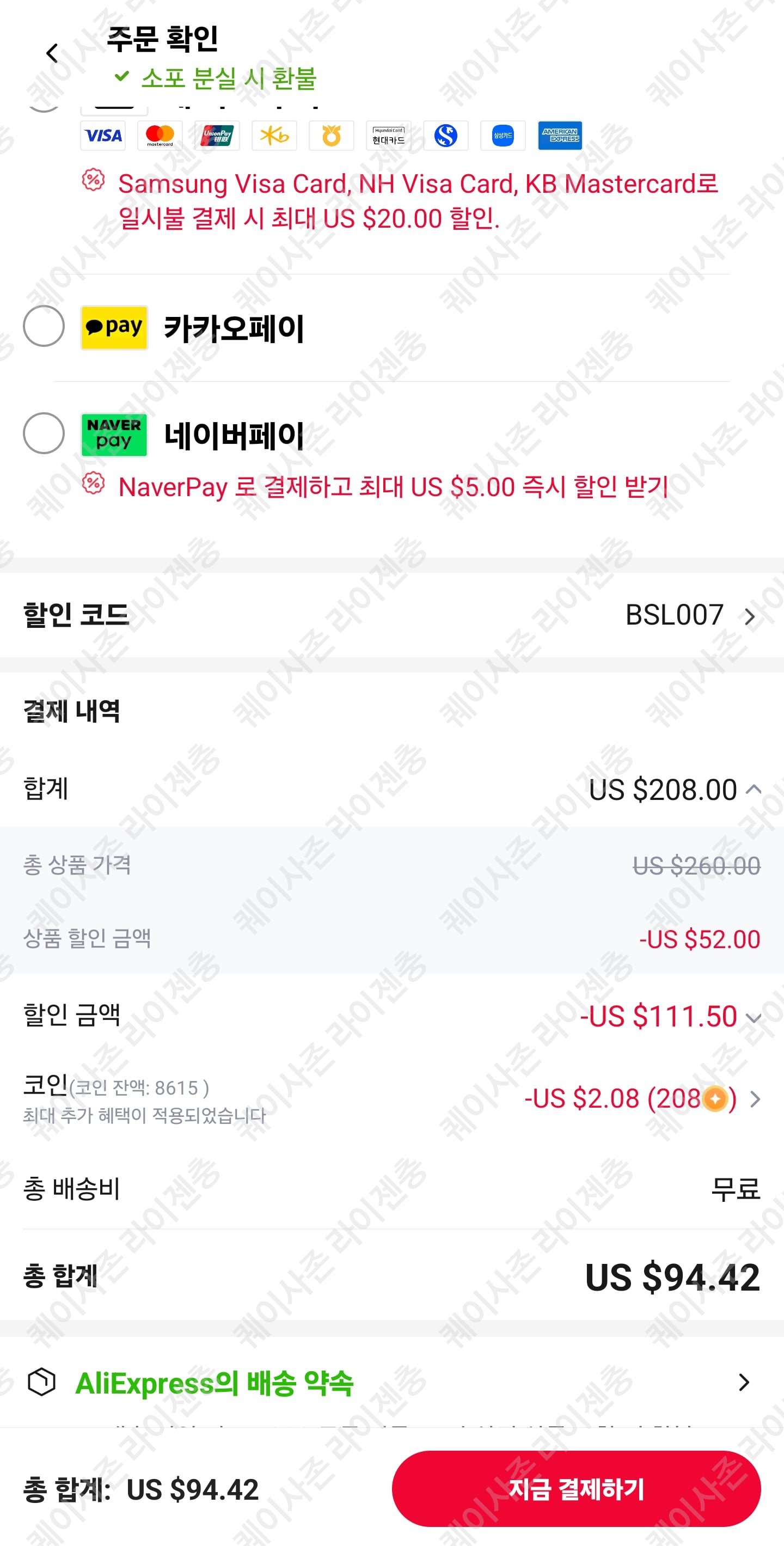The width and height of the screenshot is (784, 1546).
Task: Open the coin discount options row
Action: pos(391,1099)
